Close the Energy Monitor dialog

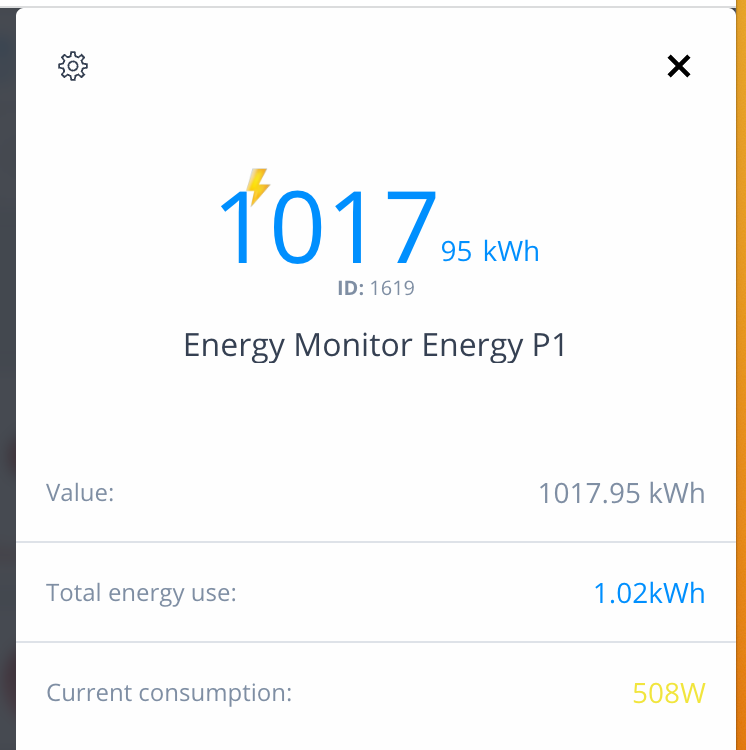[x=679, y=67]
